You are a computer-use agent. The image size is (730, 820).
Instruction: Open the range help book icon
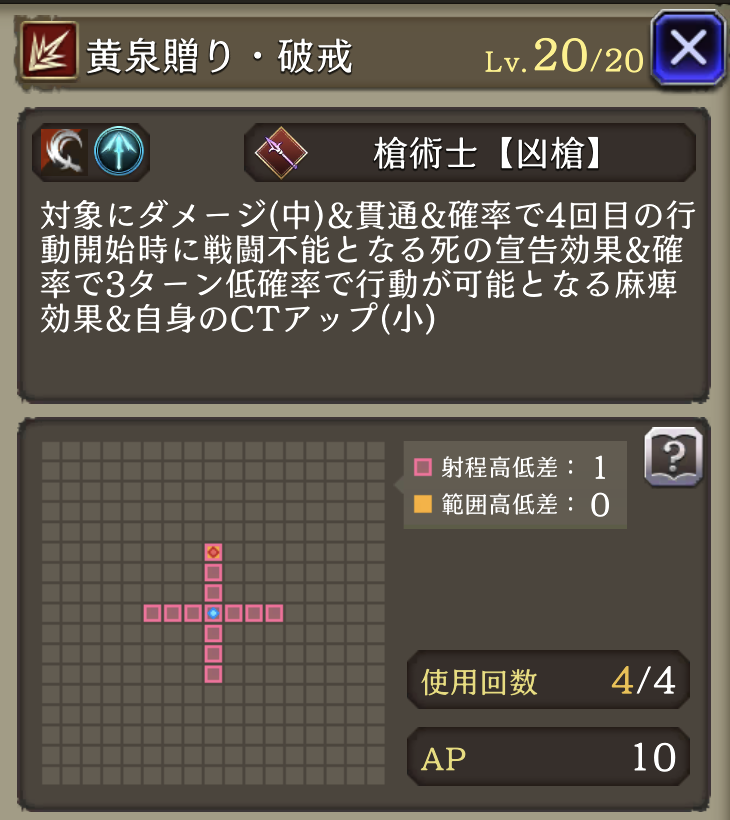click(x=673, y=457)
